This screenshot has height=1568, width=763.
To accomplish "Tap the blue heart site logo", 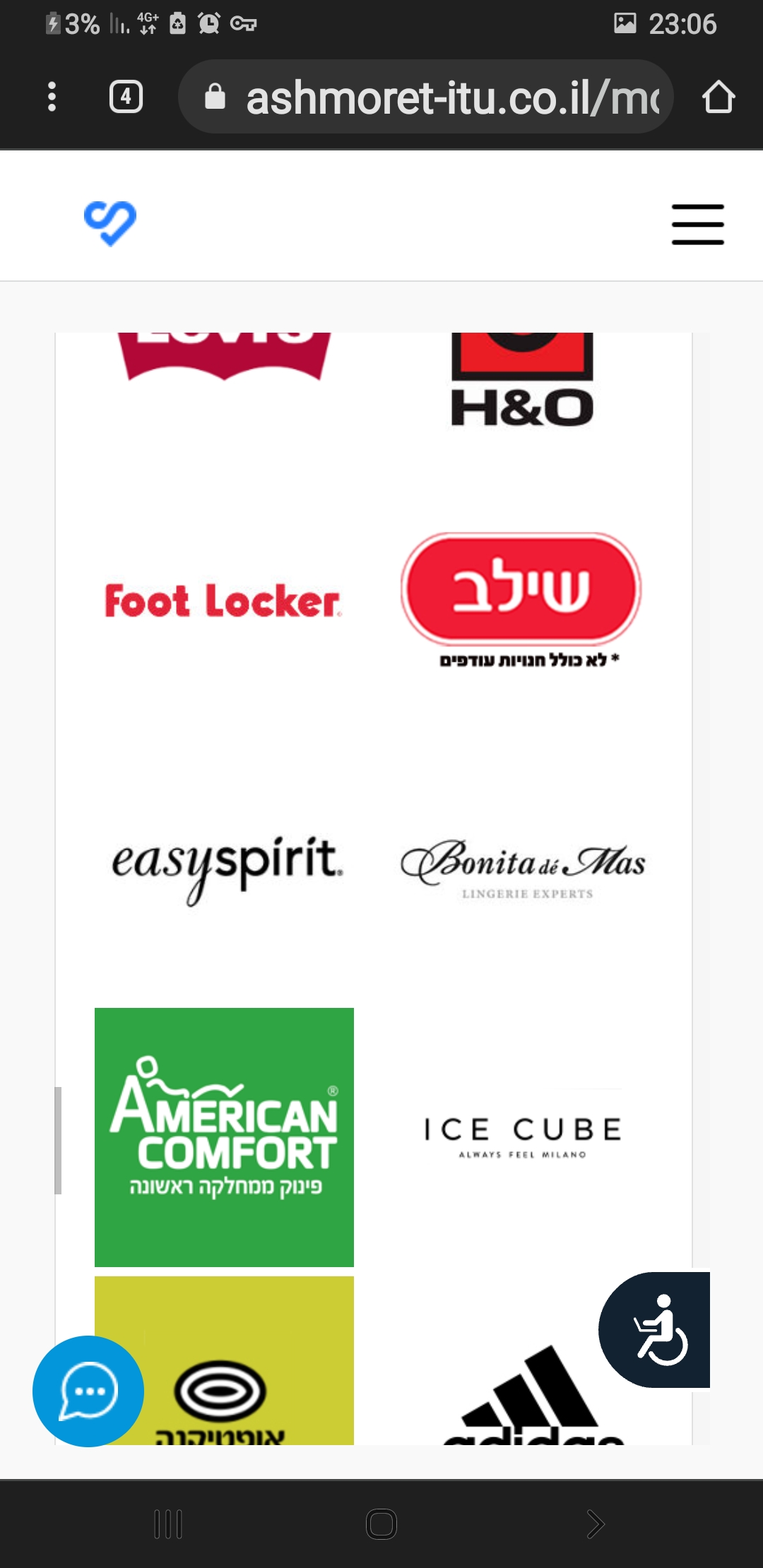I will point(110,223).
